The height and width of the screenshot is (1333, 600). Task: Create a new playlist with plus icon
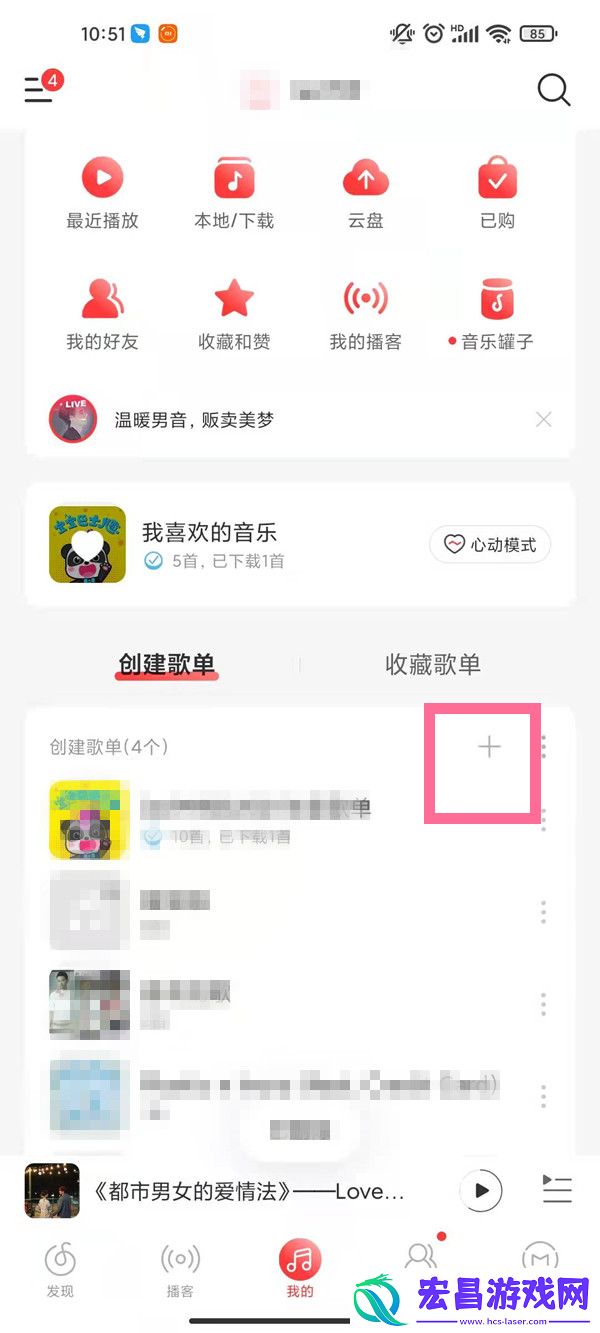[489, 747]
